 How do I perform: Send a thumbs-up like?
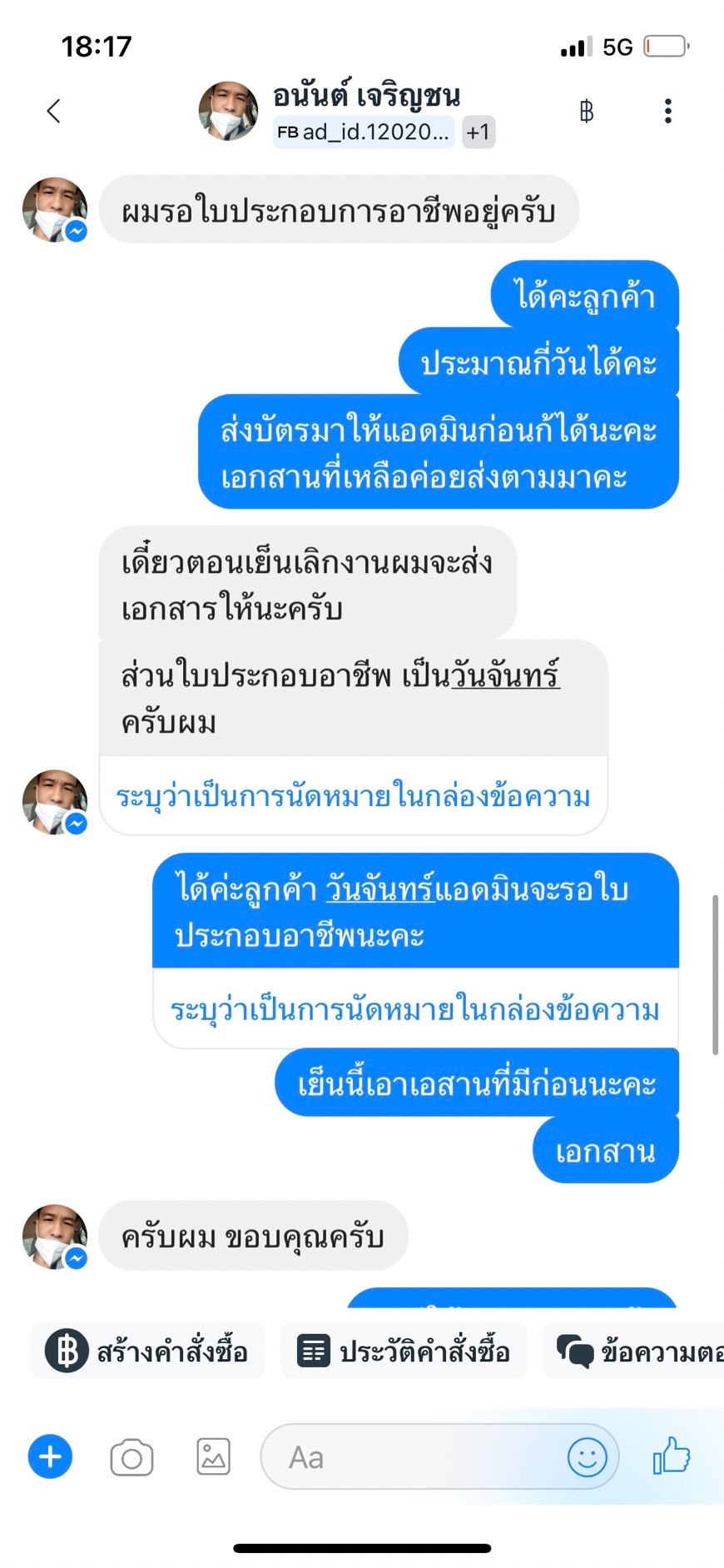click(672, 1457)
